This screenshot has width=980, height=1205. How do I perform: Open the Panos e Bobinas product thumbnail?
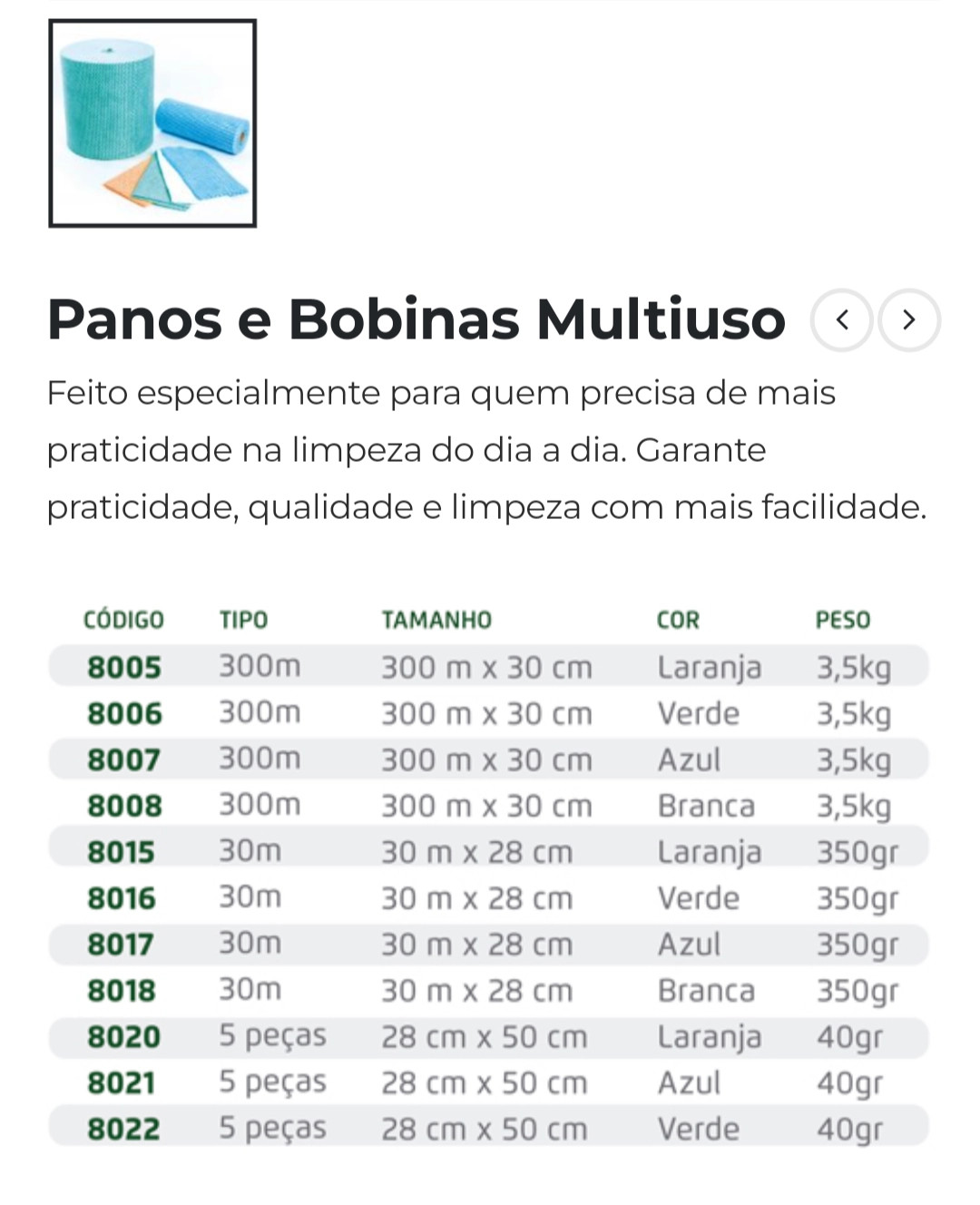[152, 123]
